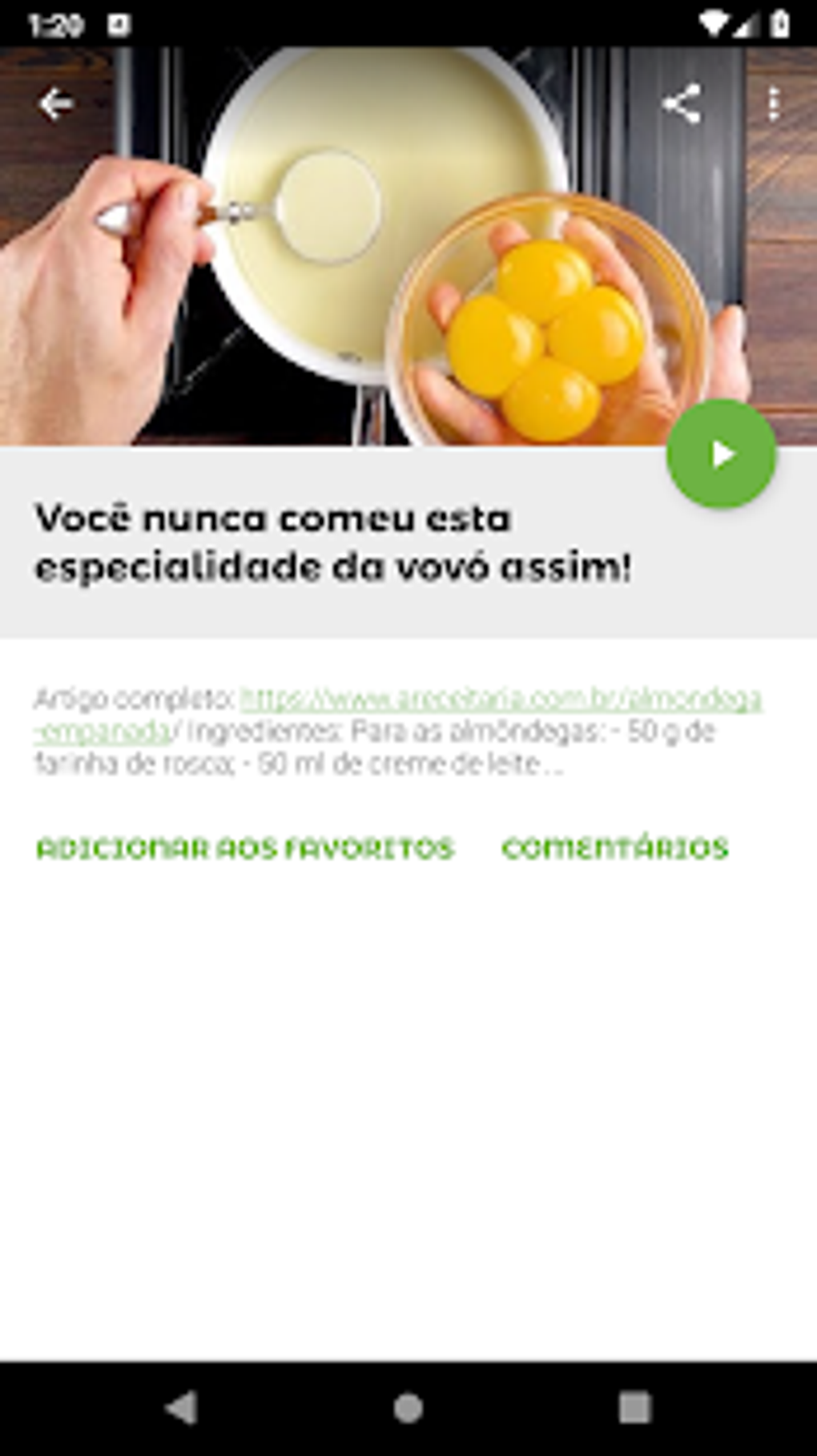Tap the system home button

click(408, 1408)
